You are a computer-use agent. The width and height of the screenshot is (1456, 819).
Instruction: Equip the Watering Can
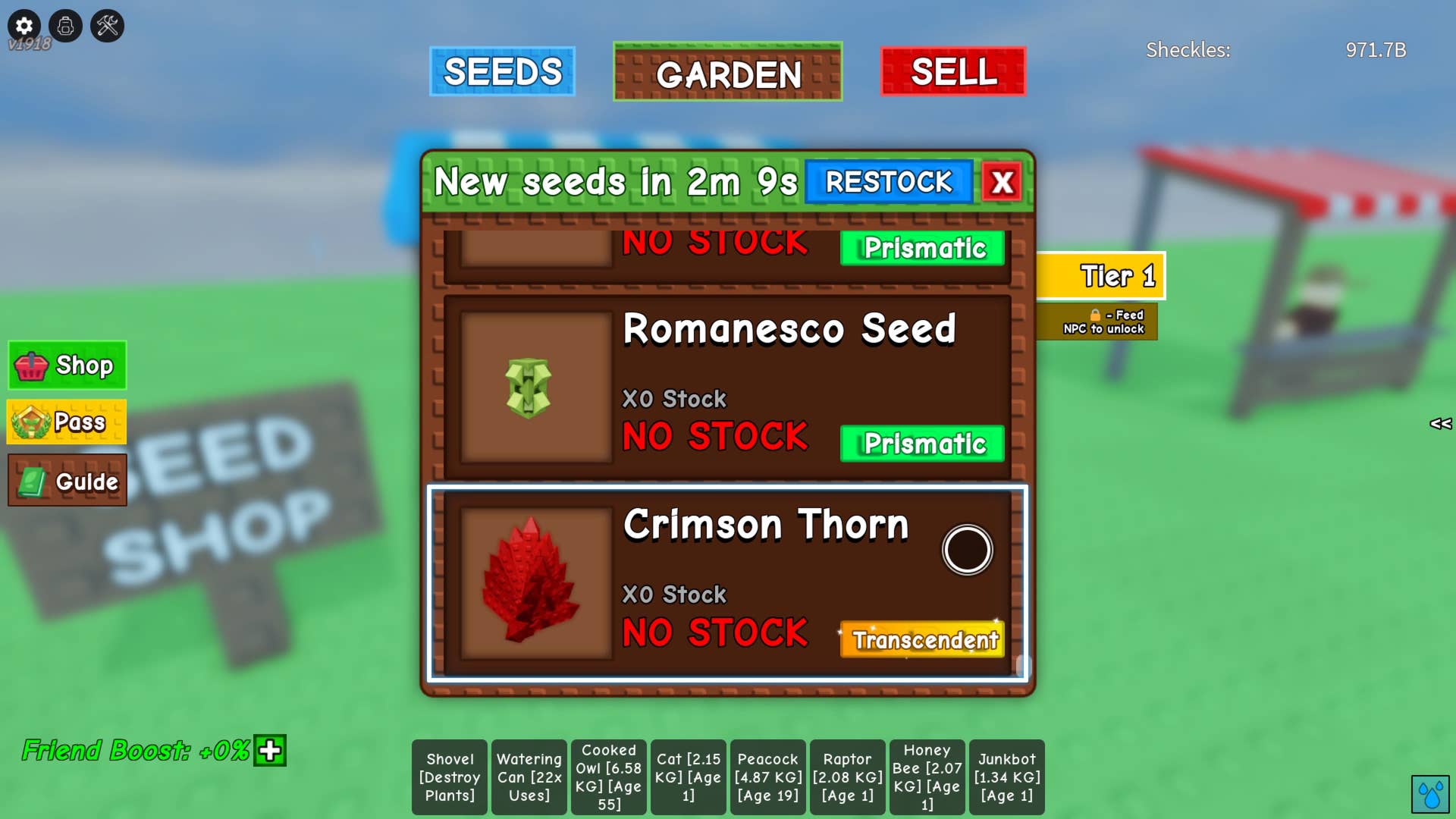point(529,777)
